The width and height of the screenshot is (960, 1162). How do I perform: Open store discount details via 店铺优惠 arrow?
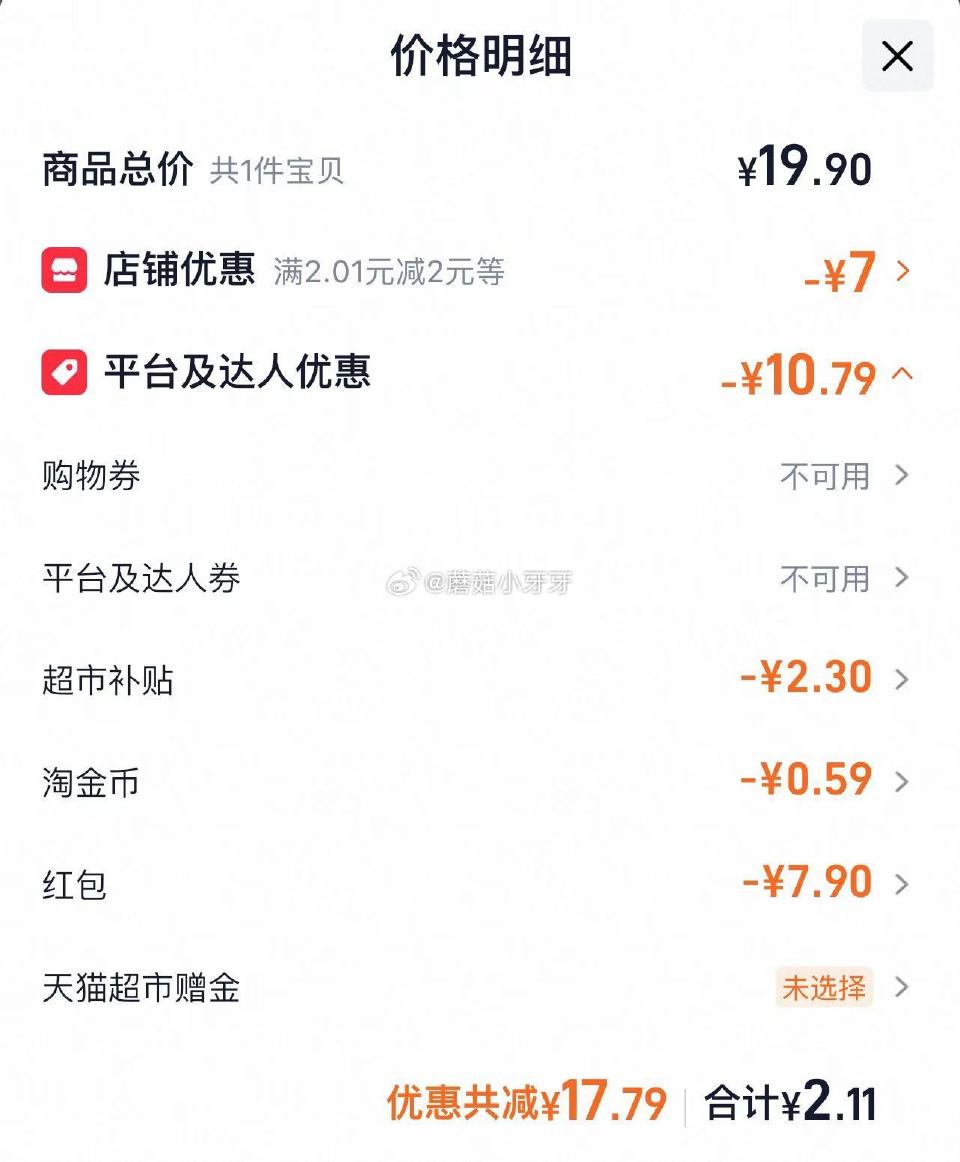pos(905,271)
